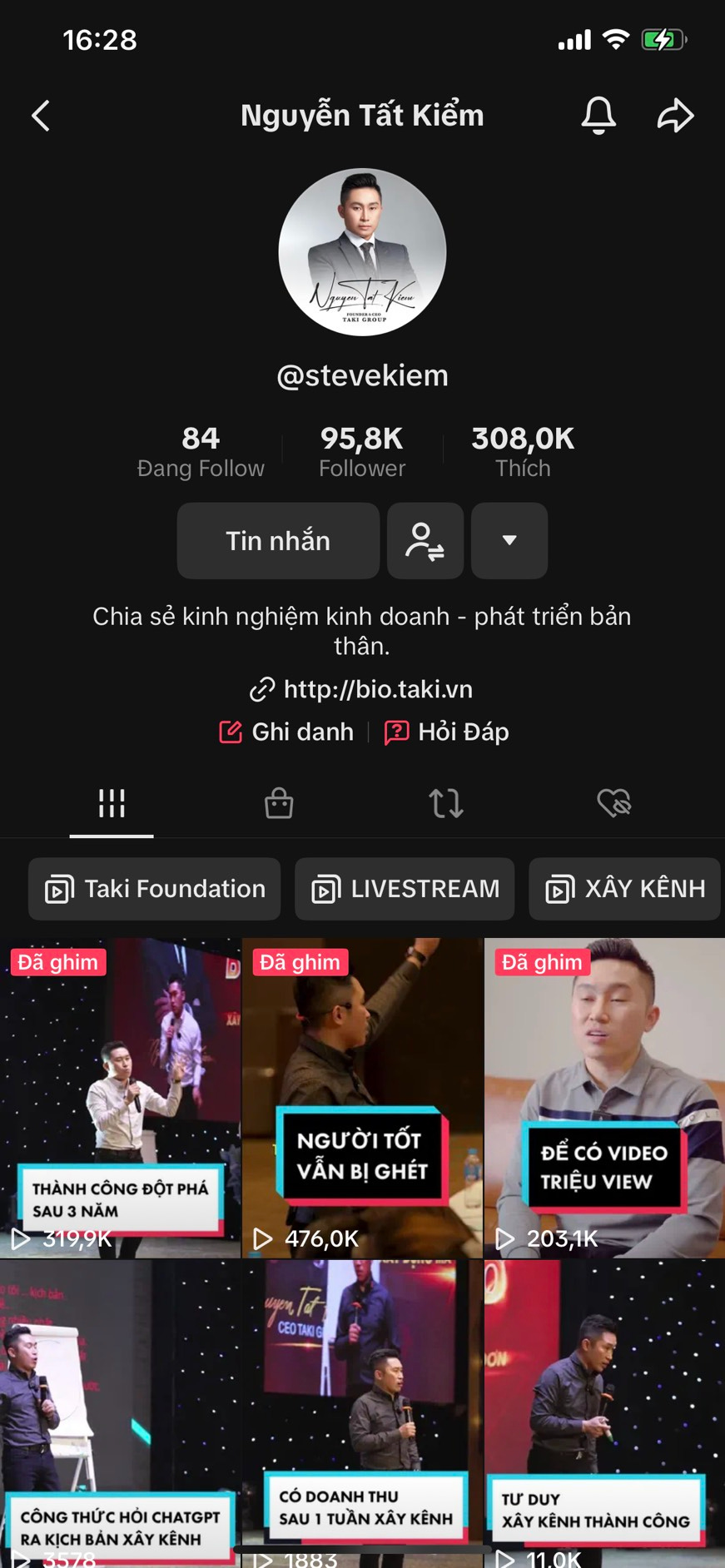Open the XÂY KÊNH playlist

(x=624, y=889)
